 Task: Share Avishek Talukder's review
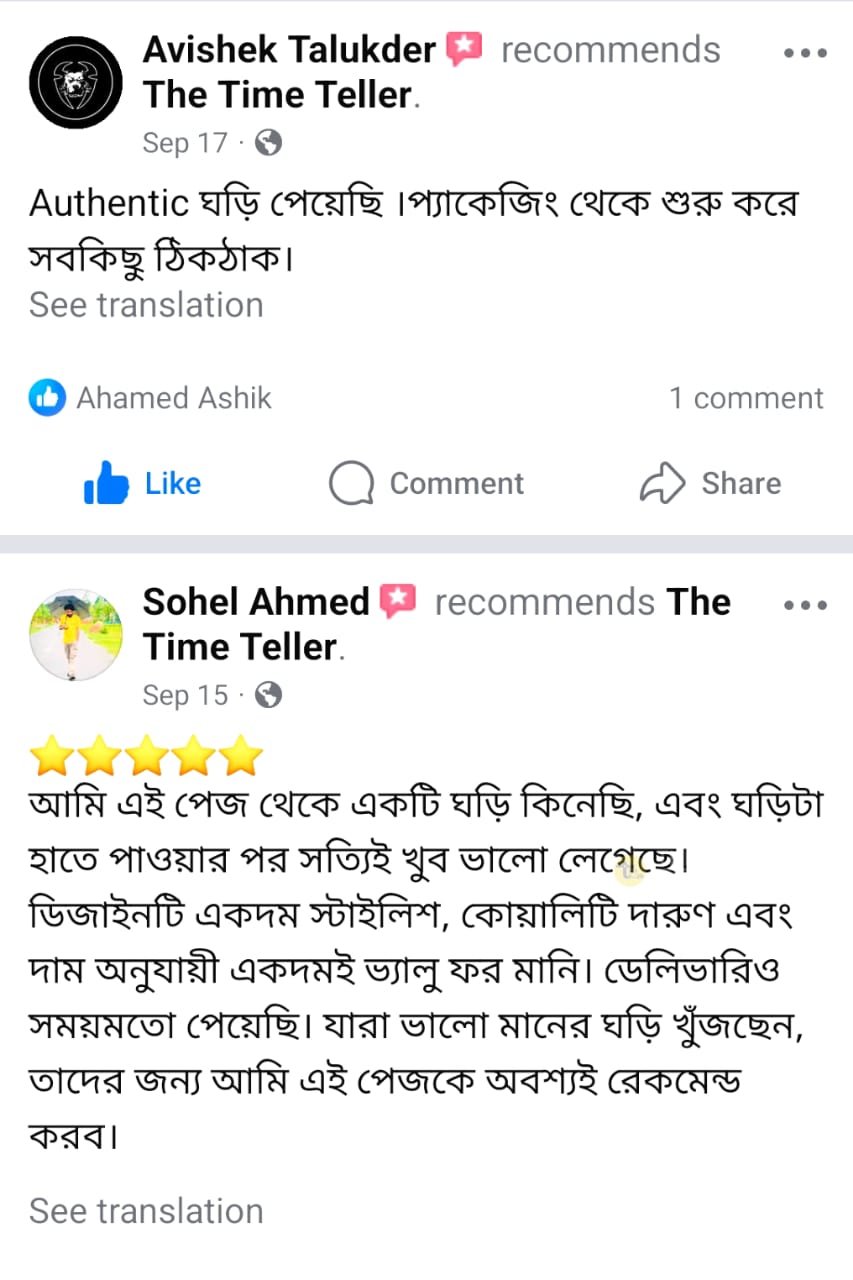(710, 484)
